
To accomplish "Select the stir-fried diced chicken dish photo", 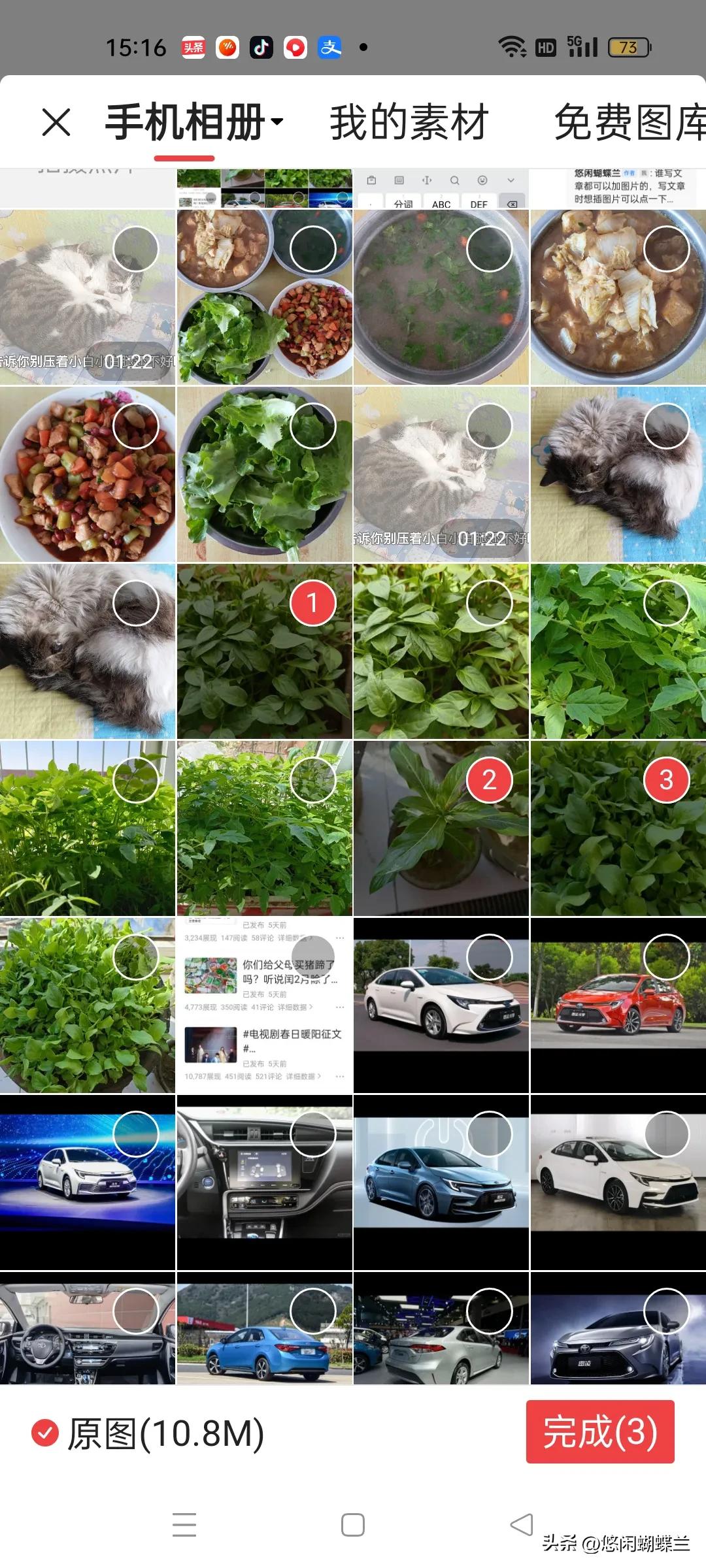I will (135, 425).
